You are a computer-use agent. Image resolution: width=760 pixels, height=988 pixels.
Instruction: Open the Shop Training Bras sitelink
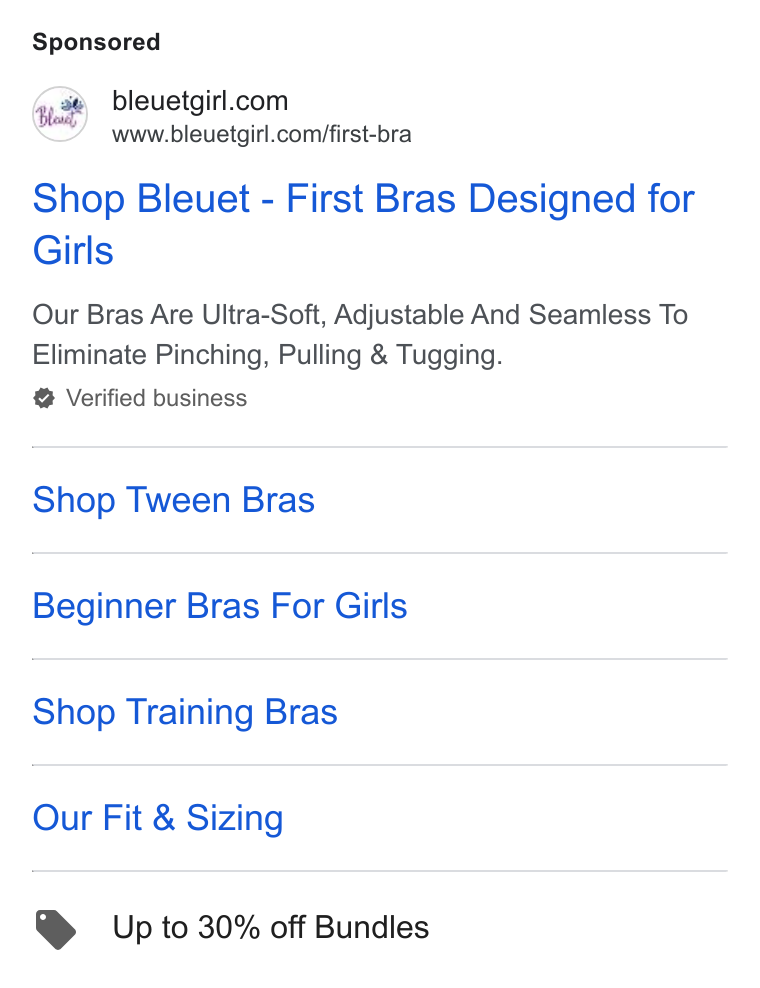[x=185, y=712]
